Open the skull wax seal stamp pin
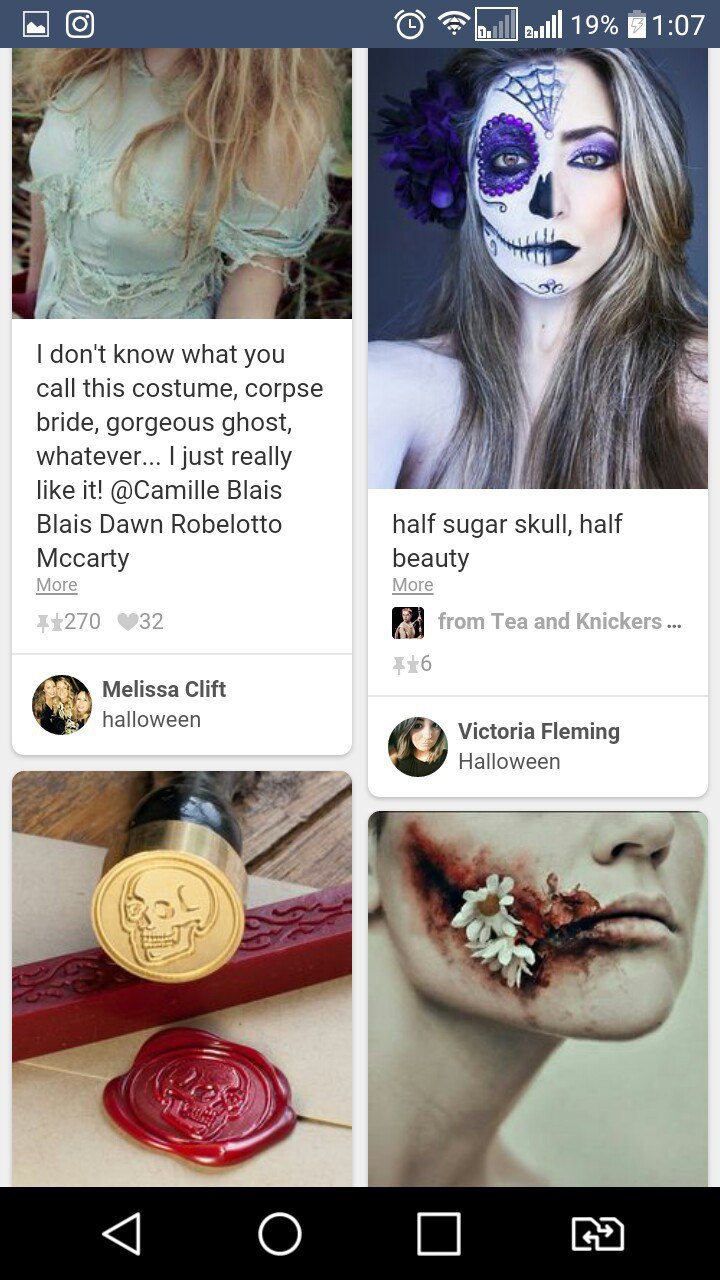 (181, 980)
